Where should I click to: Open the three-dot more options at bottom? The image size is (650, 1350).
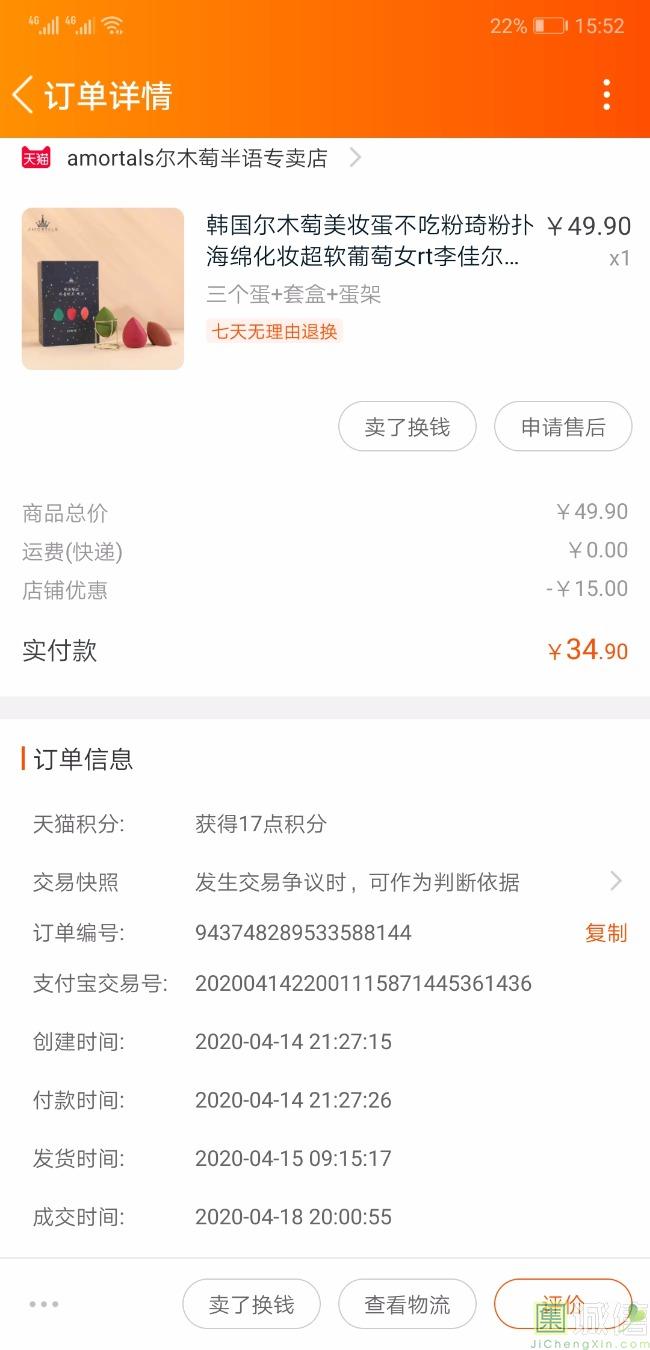(44, 1304)
